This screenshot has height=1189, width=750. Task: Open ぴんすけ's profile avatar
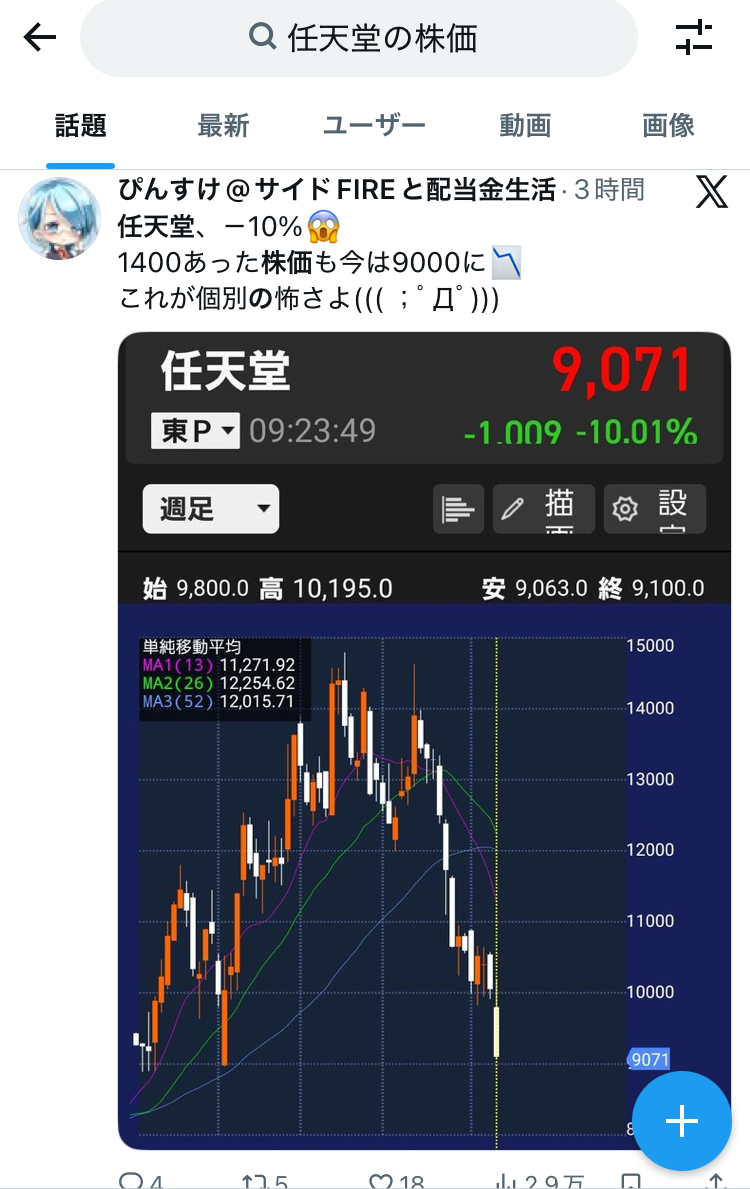(59, 219)
